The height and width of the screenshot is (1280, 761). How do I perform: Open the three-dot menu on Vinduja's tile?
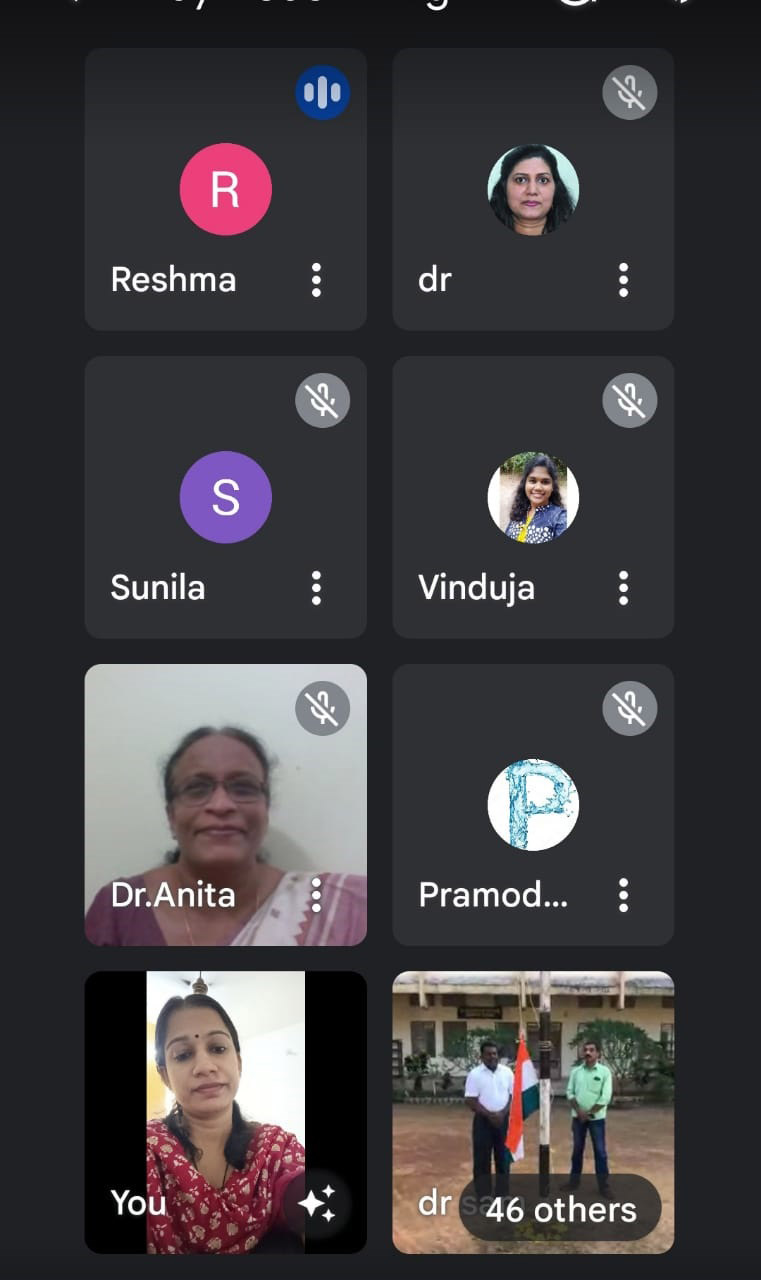(623, 588)
